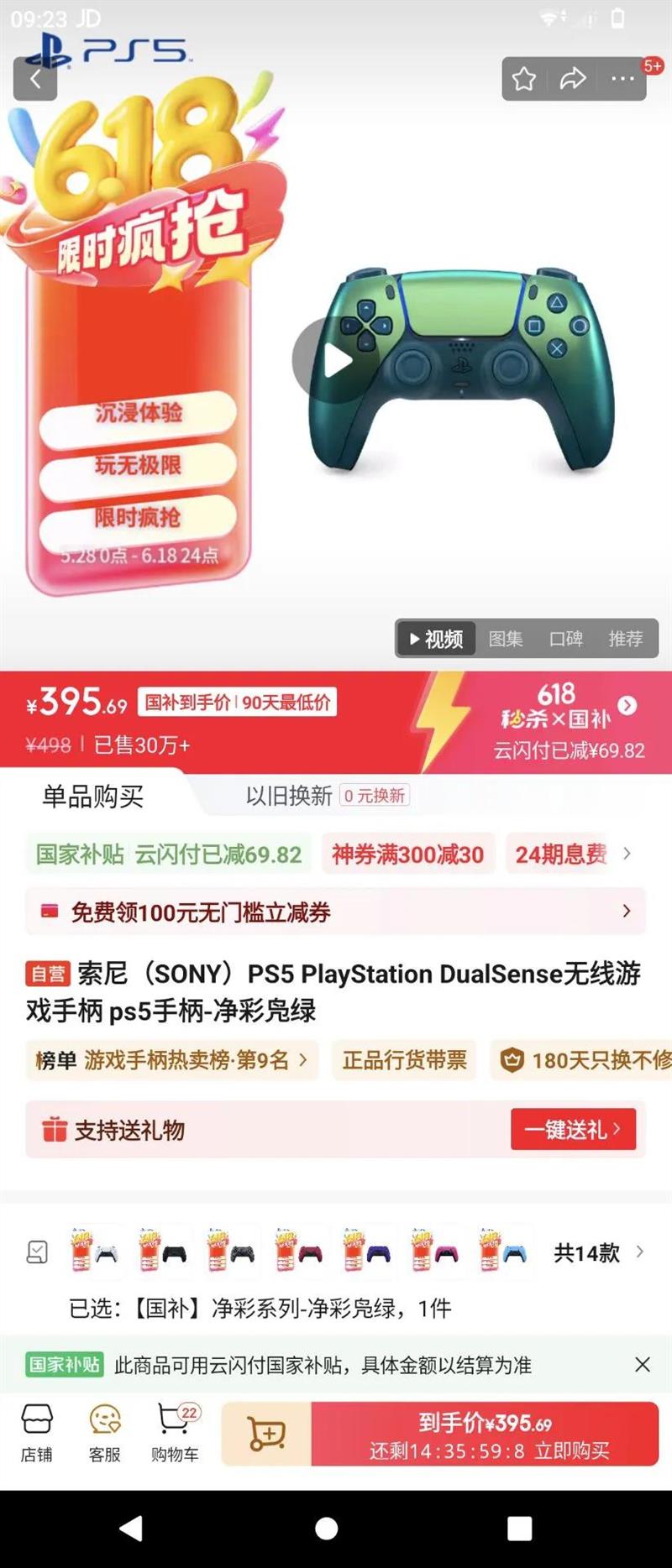Switch to the 图集 gallery tab
This screenshot has width=672, height=1568.
pos(506,639)
